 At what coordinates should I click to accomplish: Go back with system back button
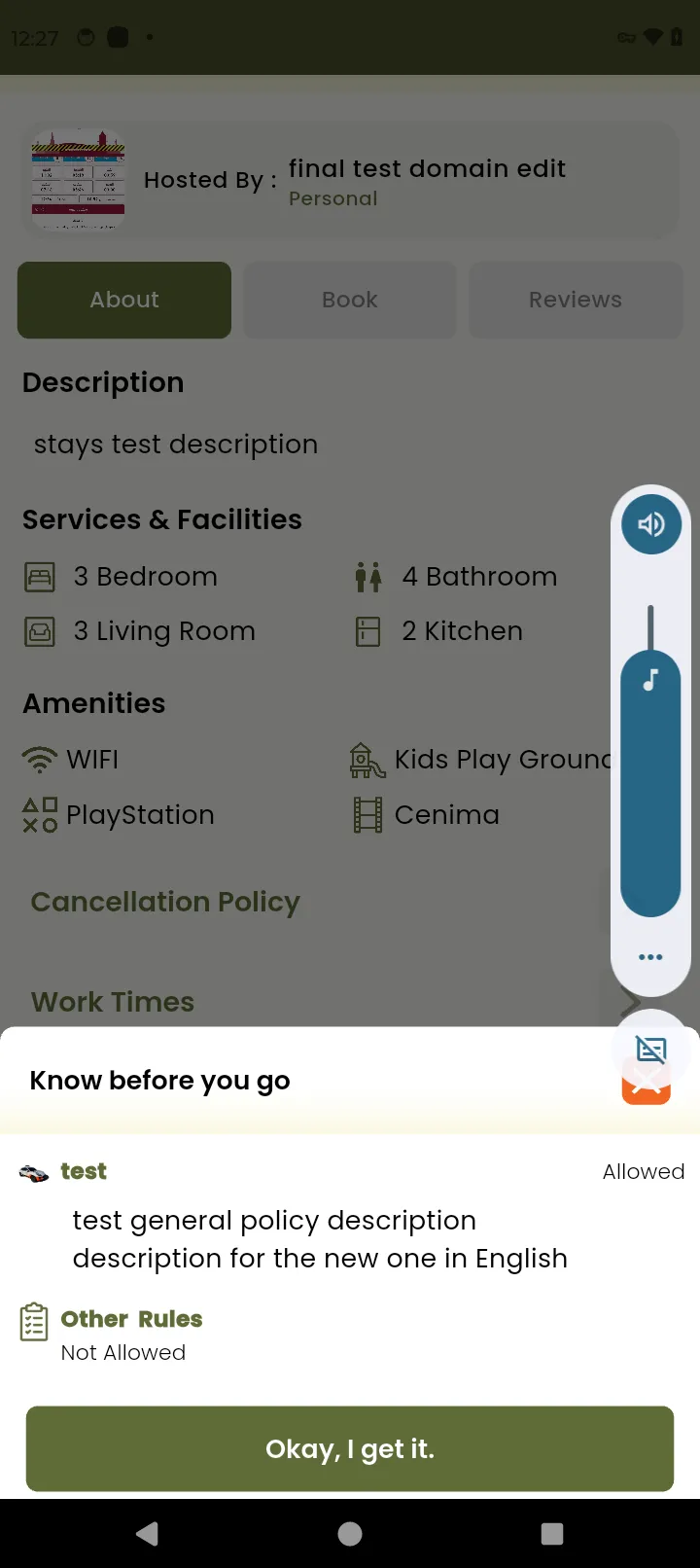point(148,1534)
